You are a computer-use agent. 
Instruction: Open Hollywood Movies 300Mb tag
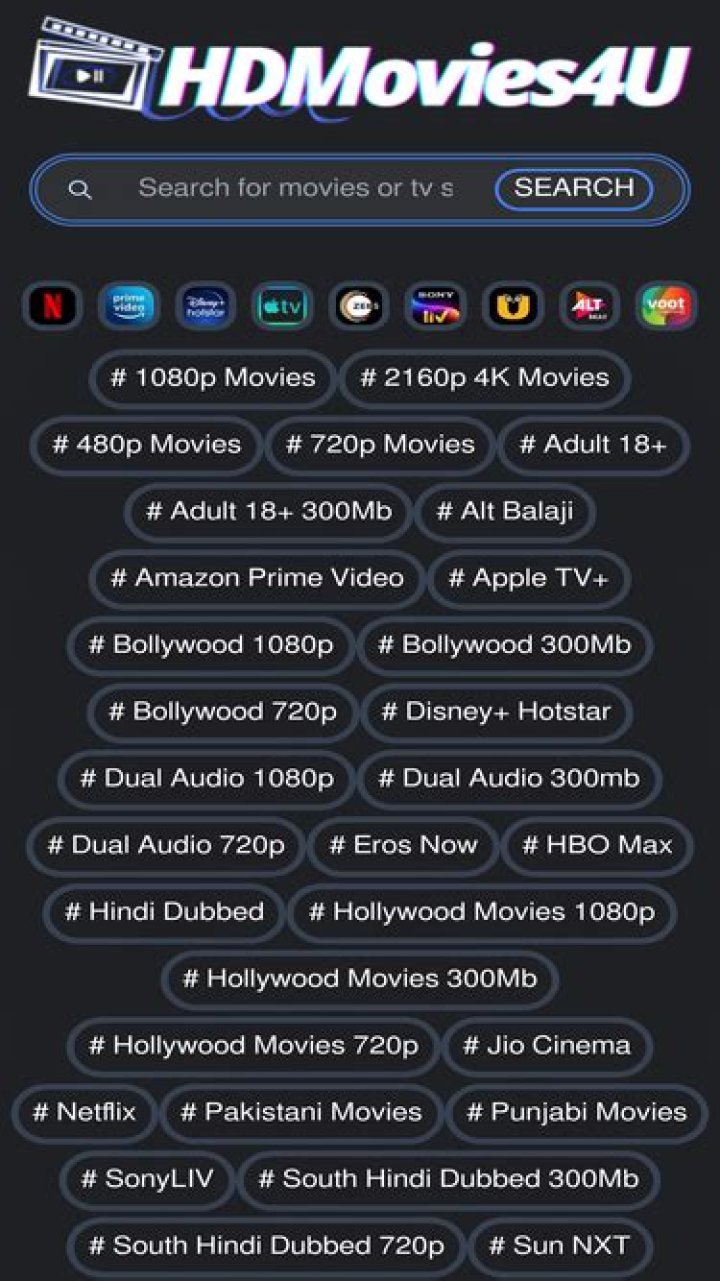point(360,979)
